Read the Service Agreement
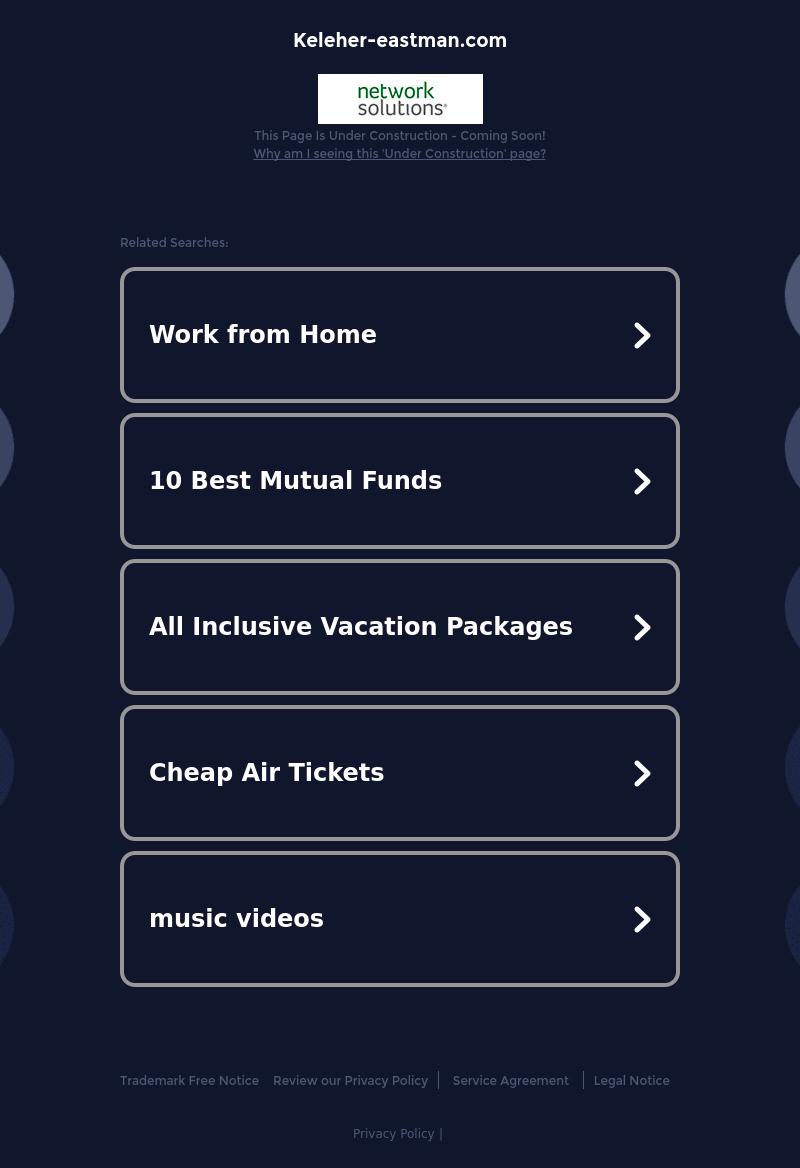800x1168 pixels. point(510,1081)
